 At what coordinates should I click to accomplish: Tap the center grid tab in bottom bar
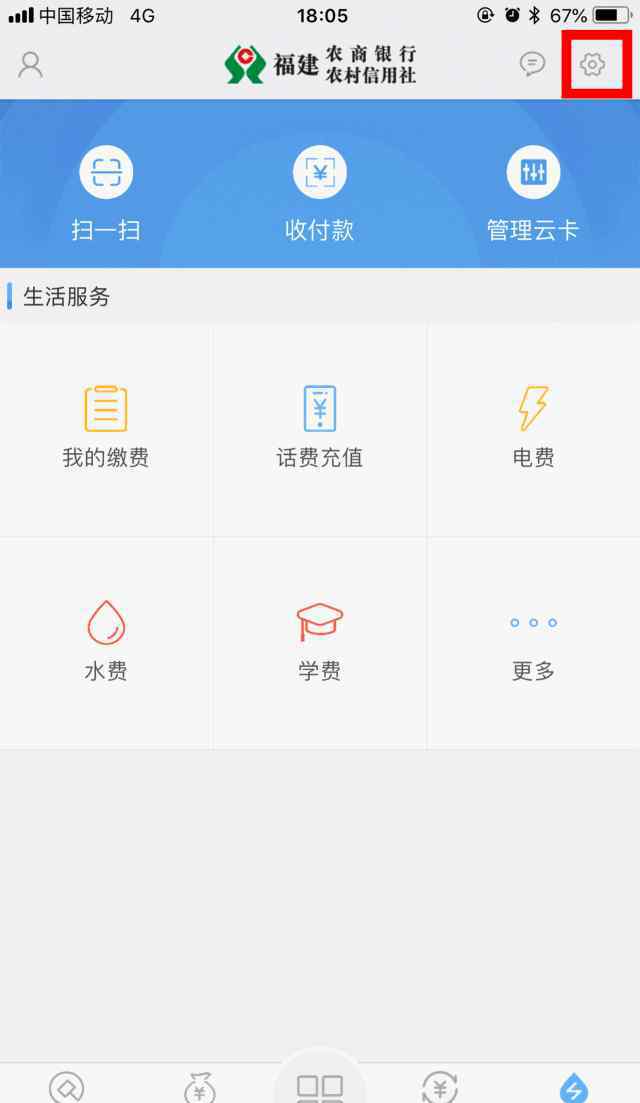click(320, 1086)
